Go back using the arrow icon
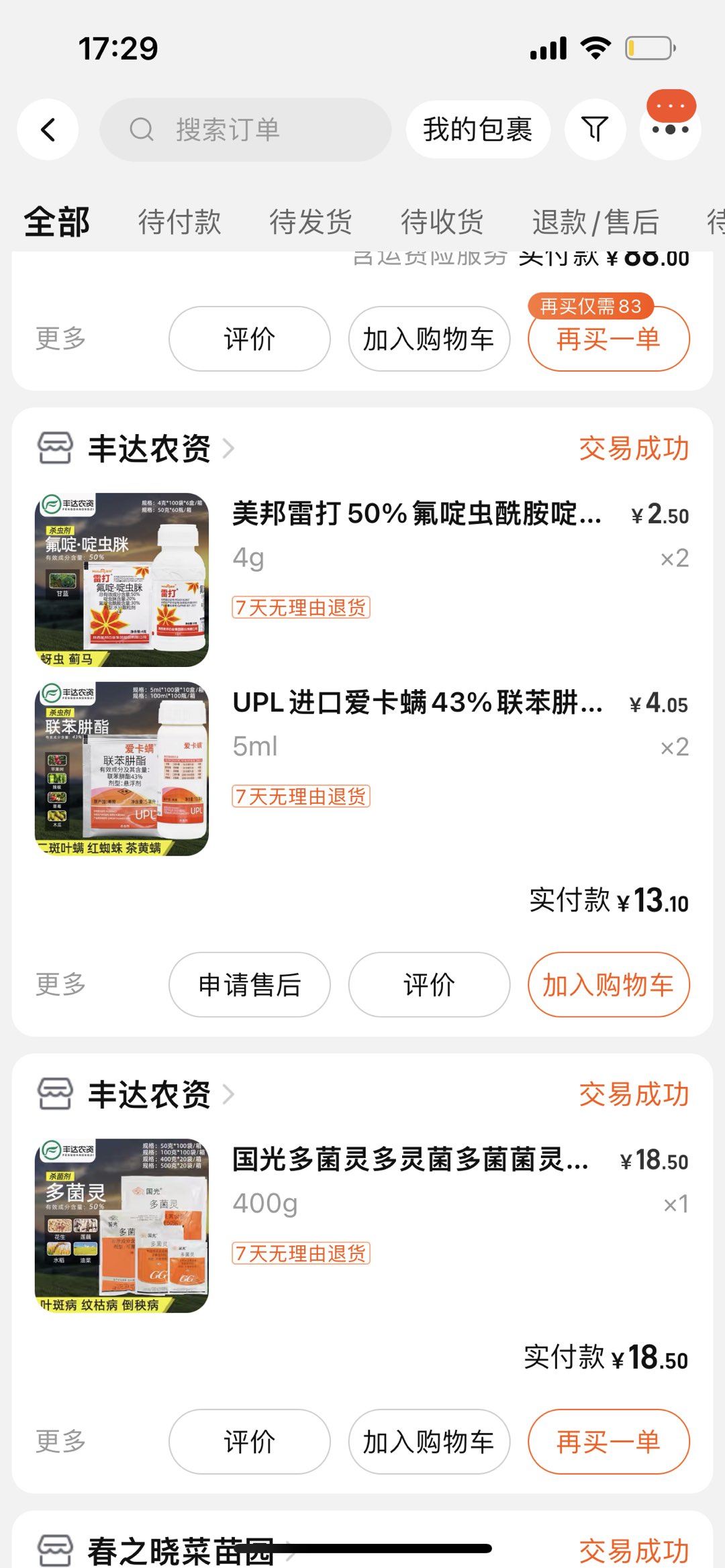This screenshot has height=1568, width=725. tap(48, 129)
